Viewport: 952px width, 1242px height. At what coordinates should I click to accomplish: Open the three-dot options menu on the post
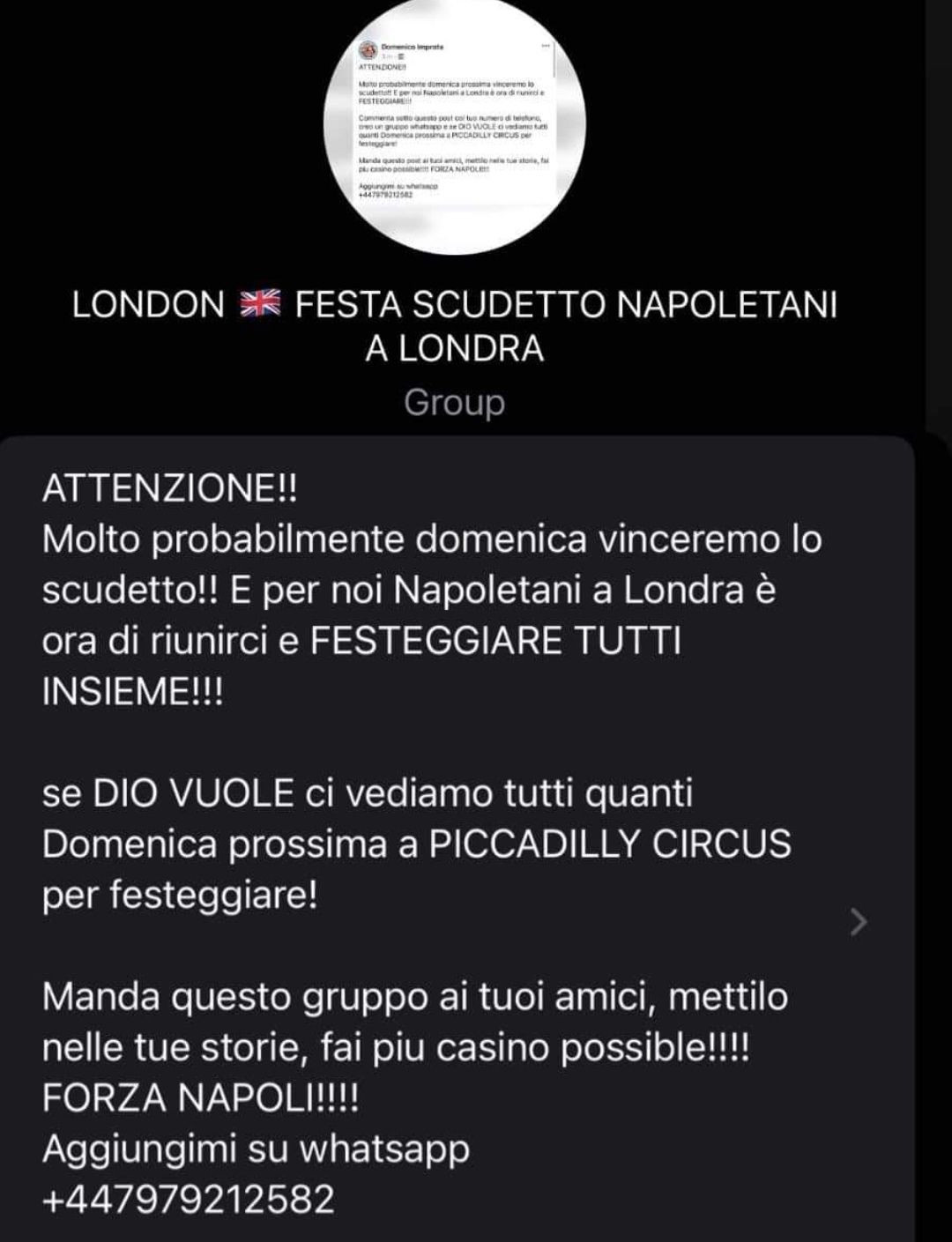[547, 46]
